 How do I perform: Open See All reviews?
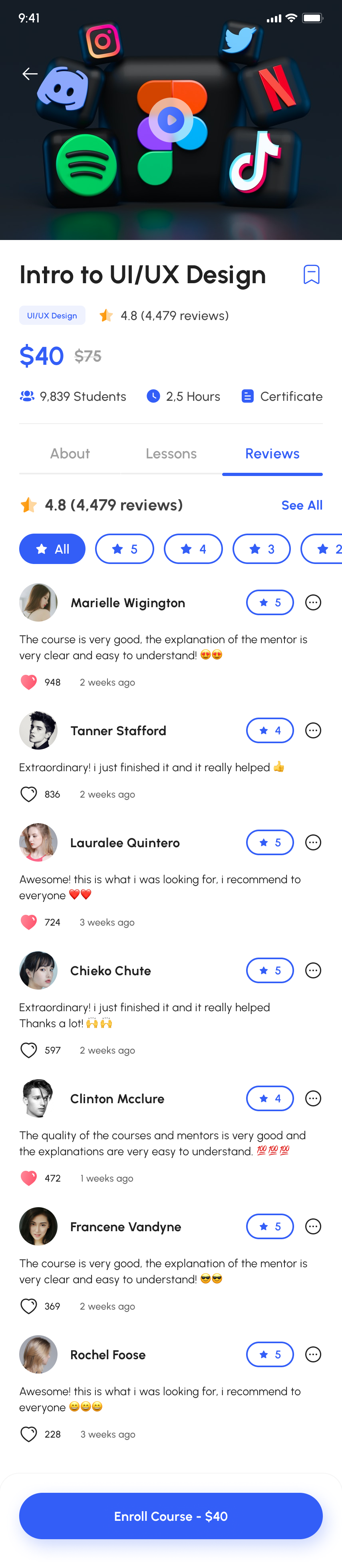[301, 505]
